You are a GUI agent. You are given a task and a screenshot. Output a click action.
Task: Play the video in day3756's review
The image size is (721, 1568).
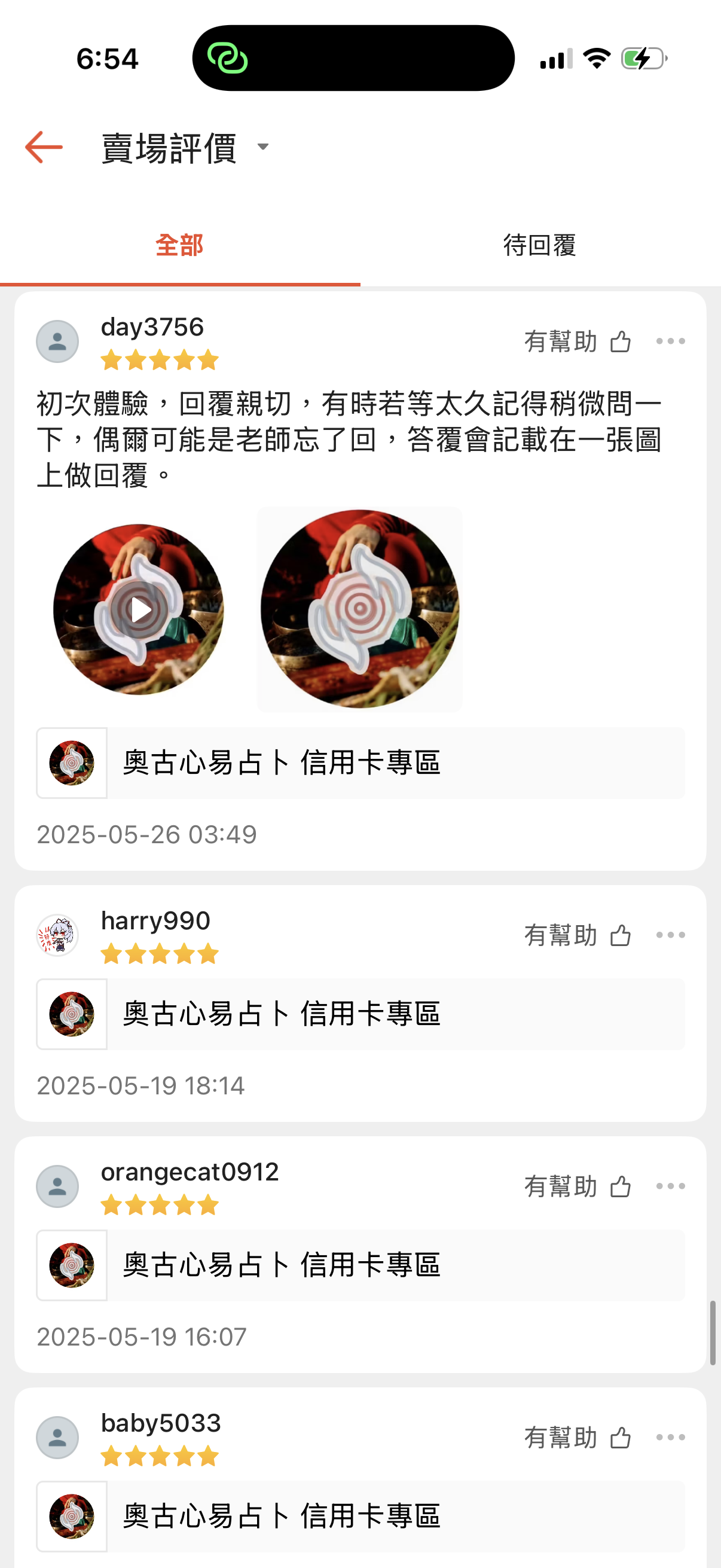pyautogui.click(x=139, y=609)
